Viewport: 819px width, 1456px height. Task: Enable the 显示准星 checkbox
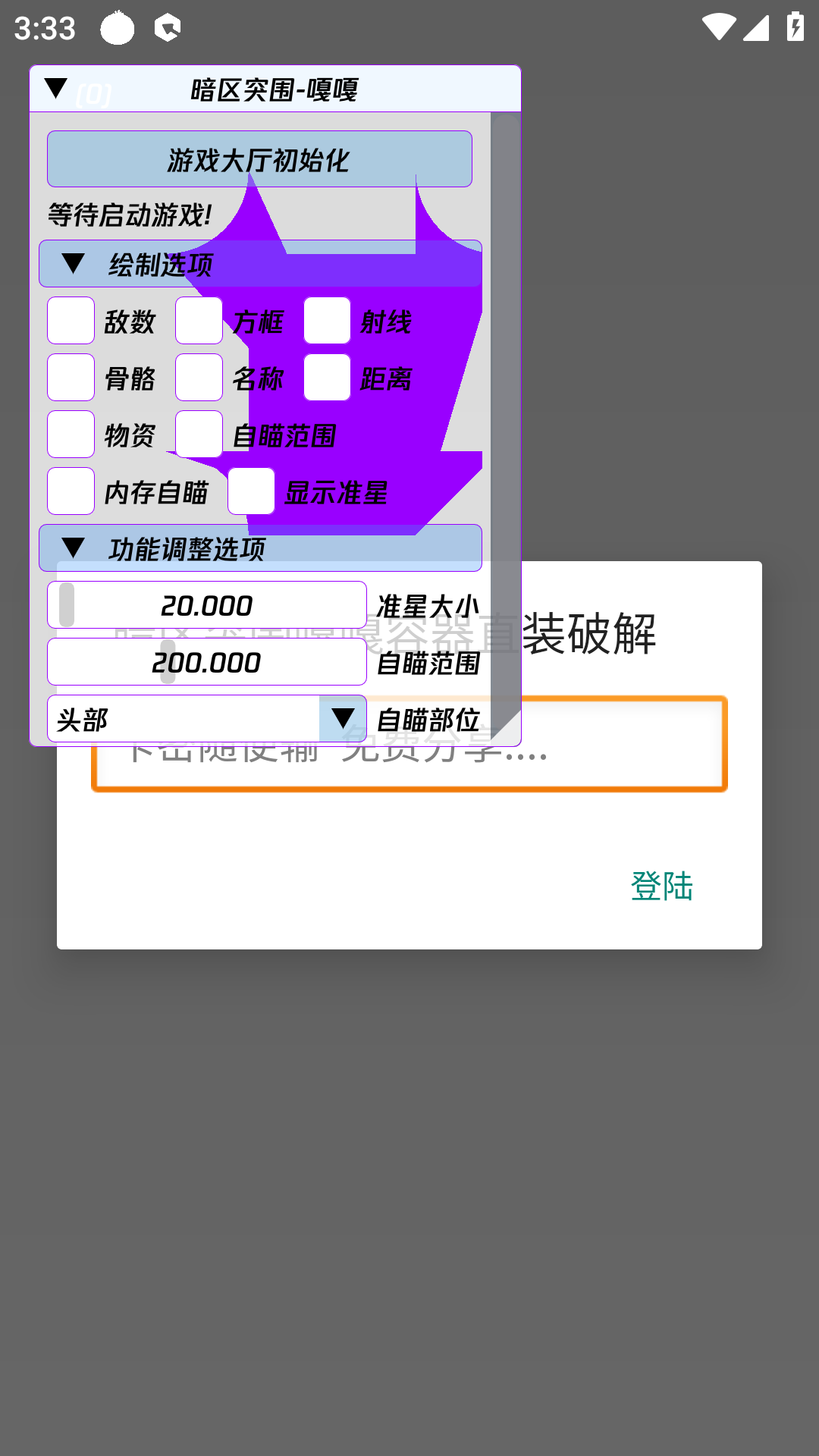(251, 491)
